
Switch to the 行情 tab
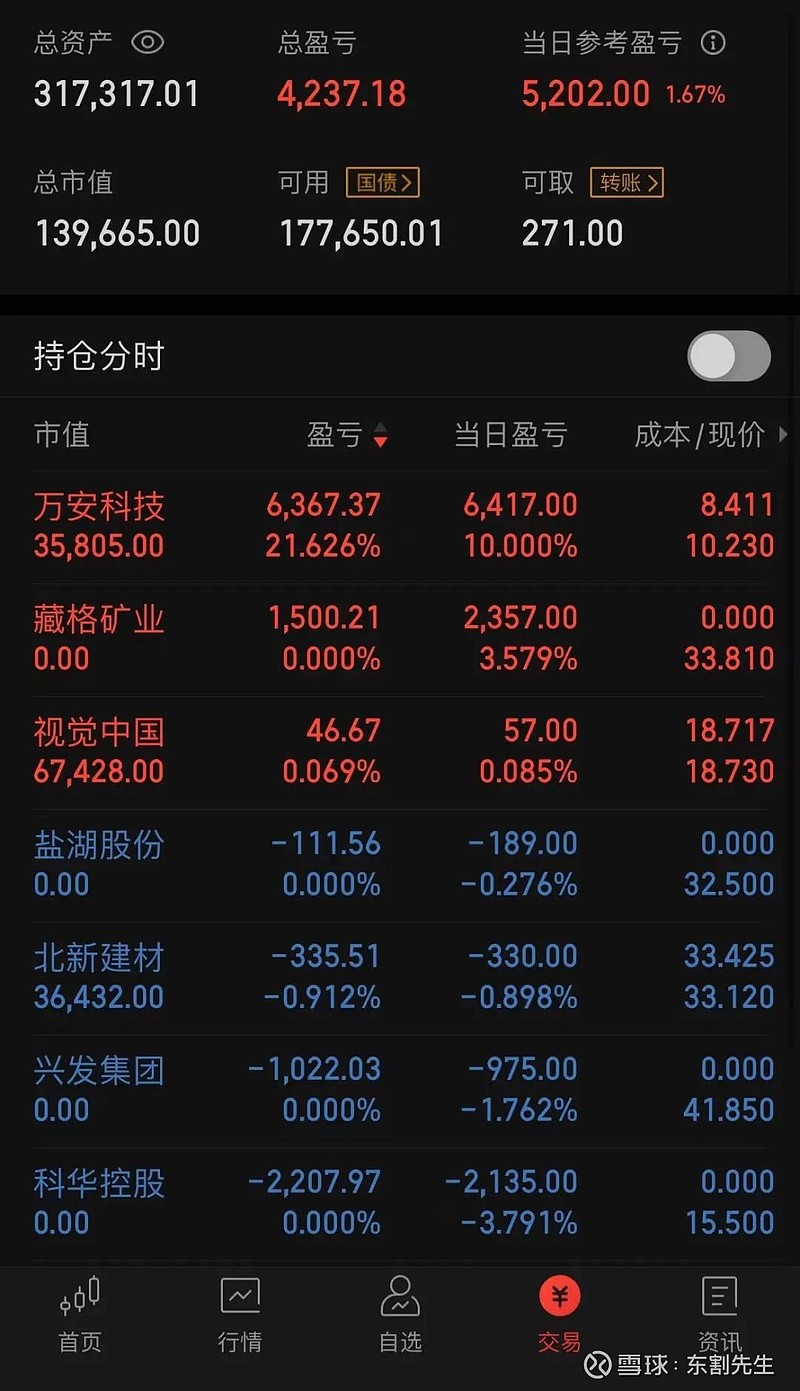[x=240, y=1315]
